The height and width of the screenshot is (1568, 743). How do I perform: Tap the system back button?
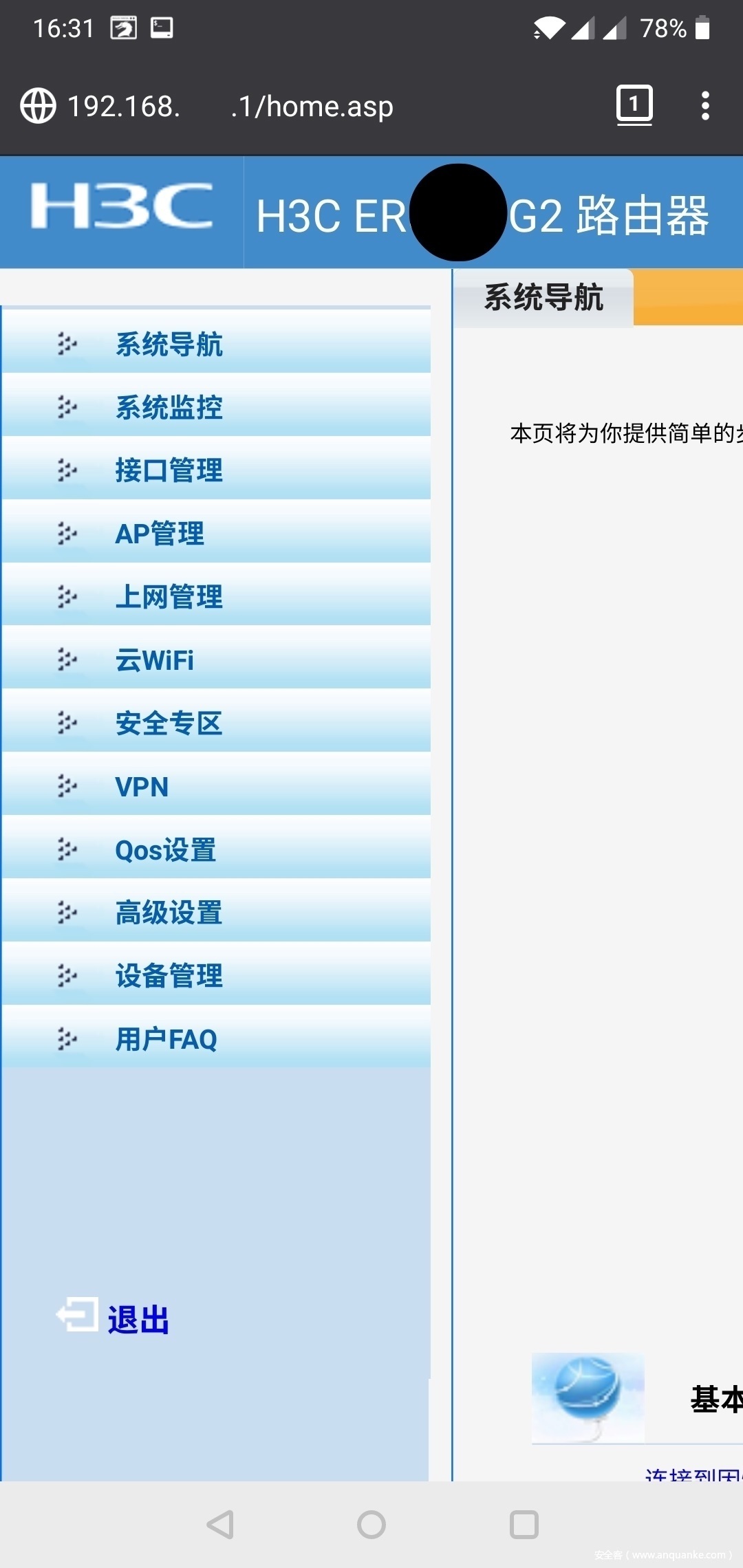coord(220,1525)
